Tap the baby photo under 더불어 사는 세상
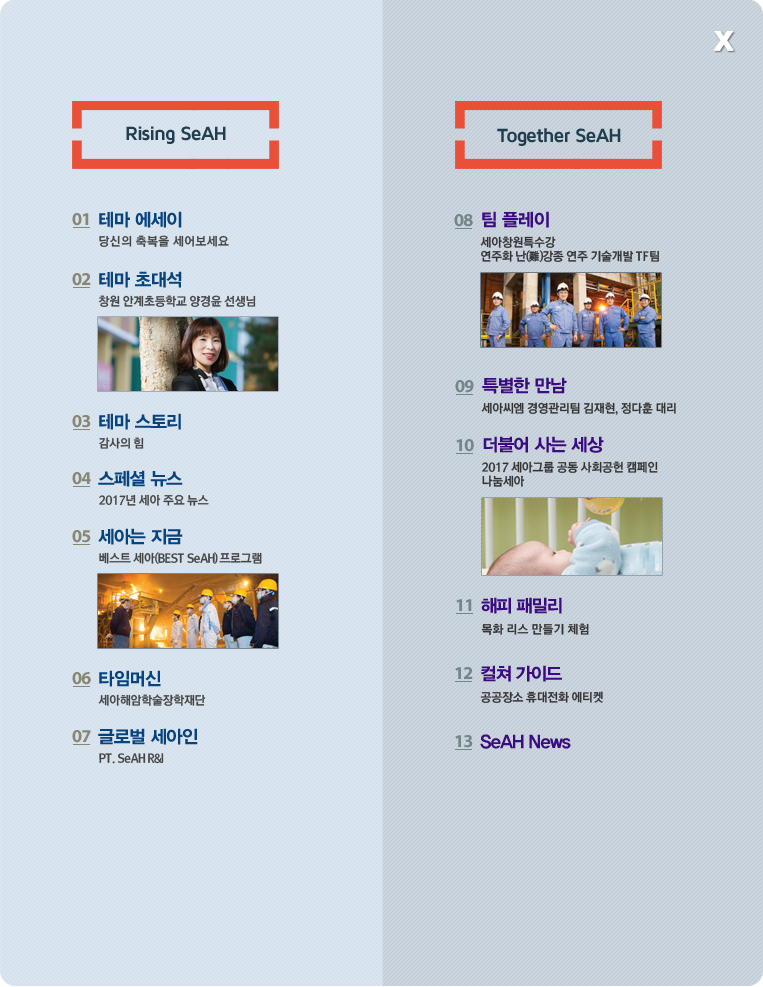Viewport: 763px width, 987px height. (x=572, y=536)
